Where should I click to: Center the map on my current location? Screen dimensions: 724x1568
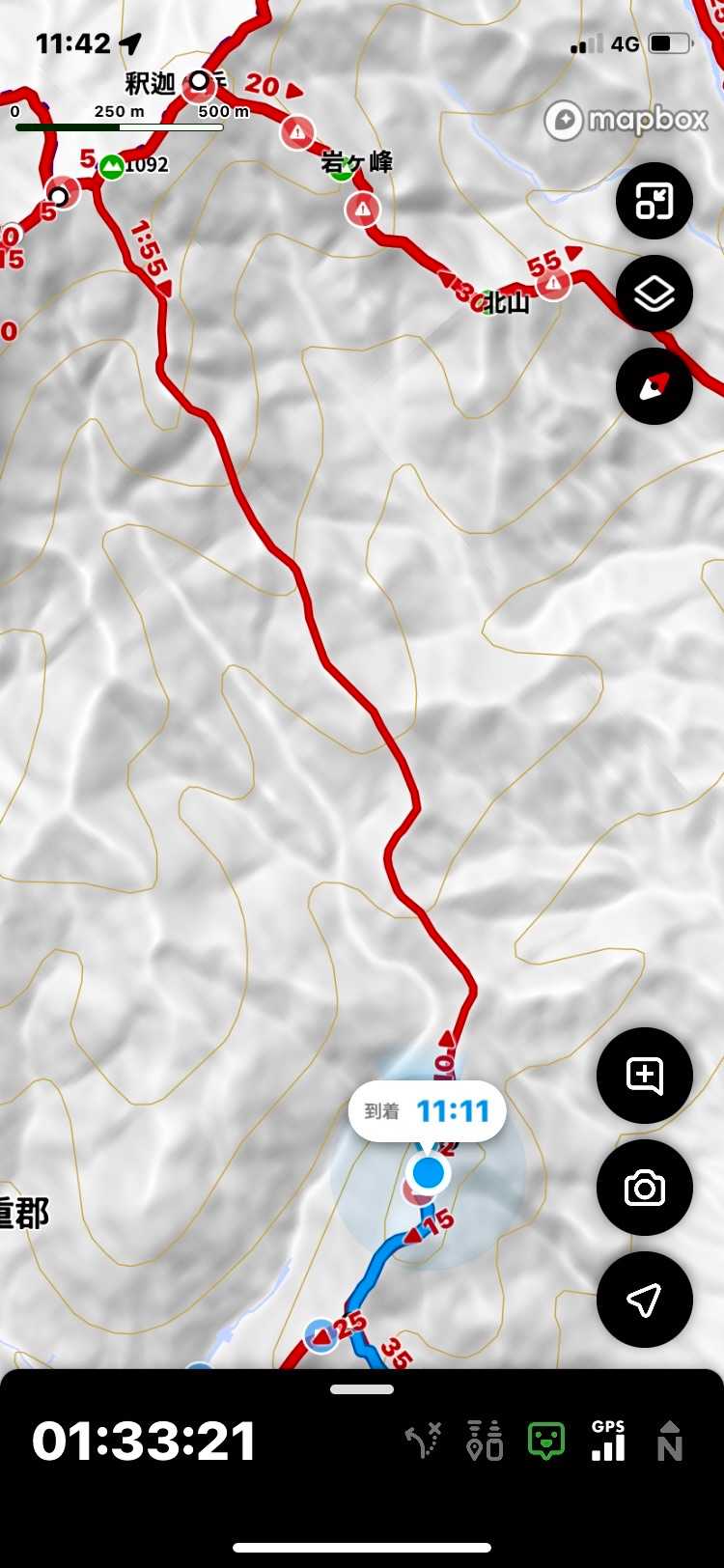point(645,1300)
